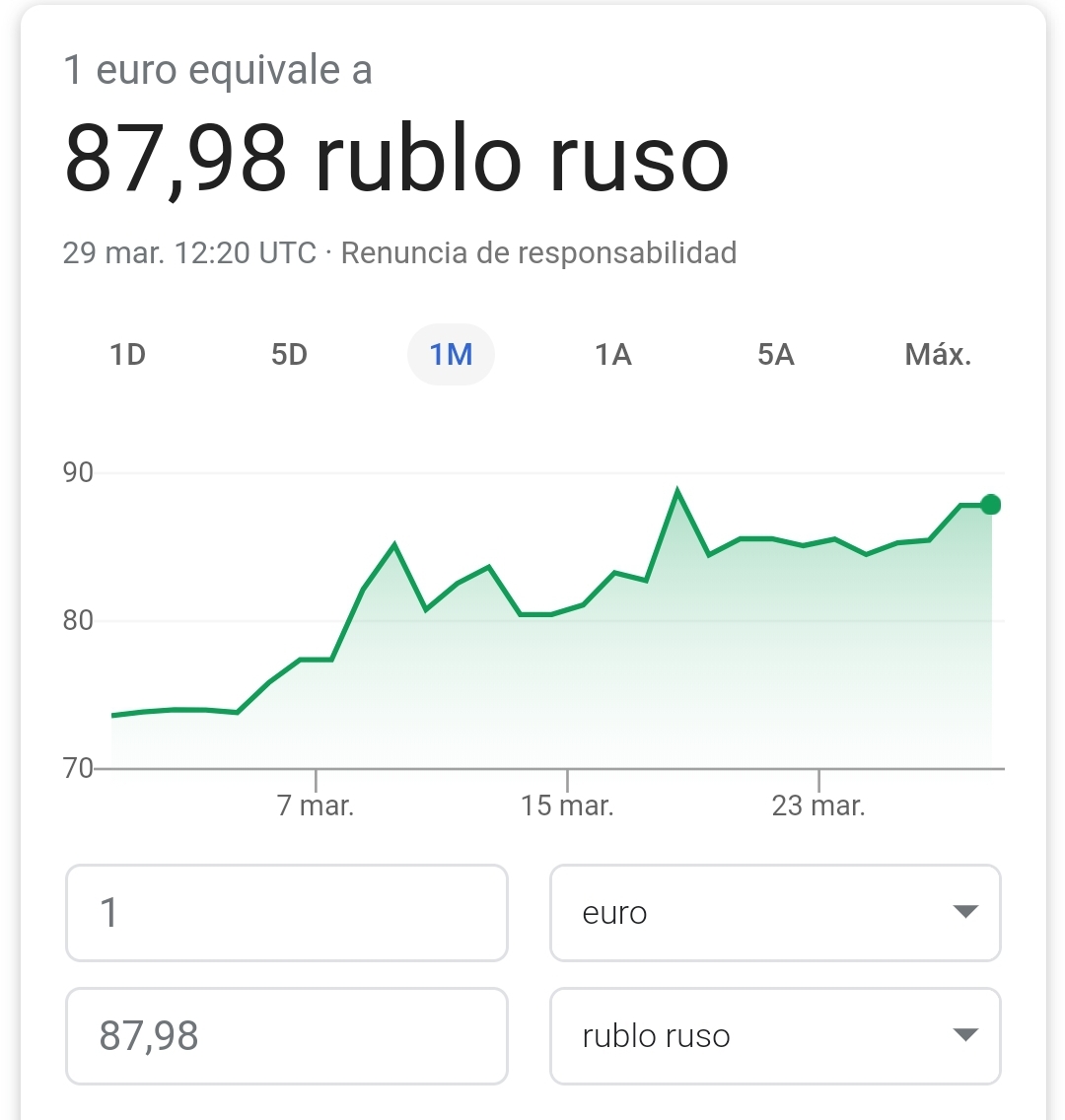Switch the chart to 1D range
Image resolution: width=1065 pixels, height=1120 pixels.
tap(128, 354)
